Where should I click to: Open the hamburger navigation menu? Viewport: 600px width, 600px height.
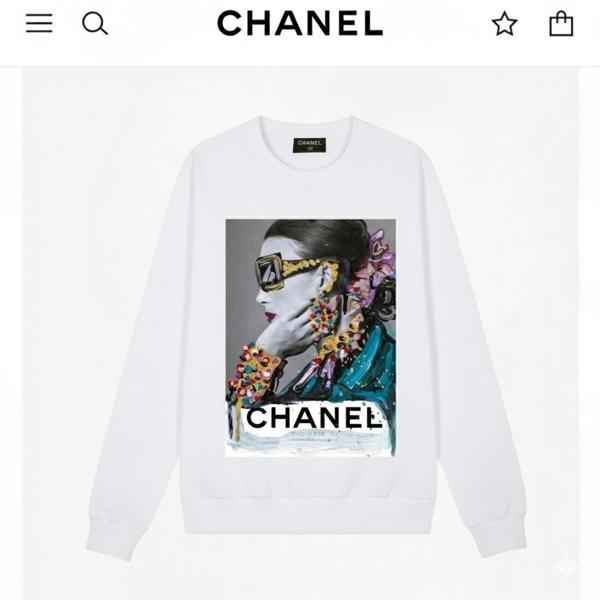(x=39, y=23)
